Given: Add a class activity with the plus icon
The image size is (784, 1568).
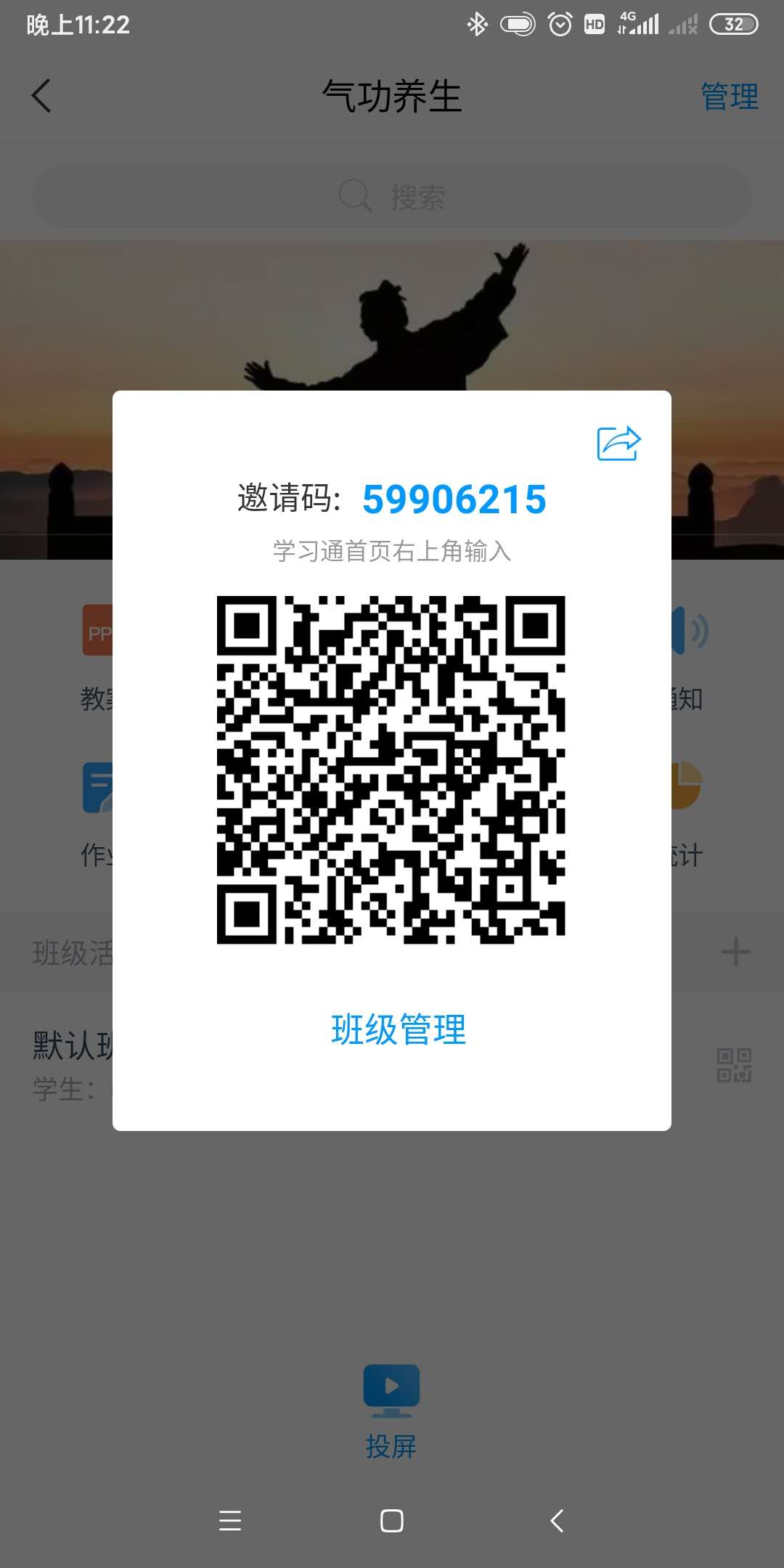Looking at the screenshot, I should pos(735,952).
